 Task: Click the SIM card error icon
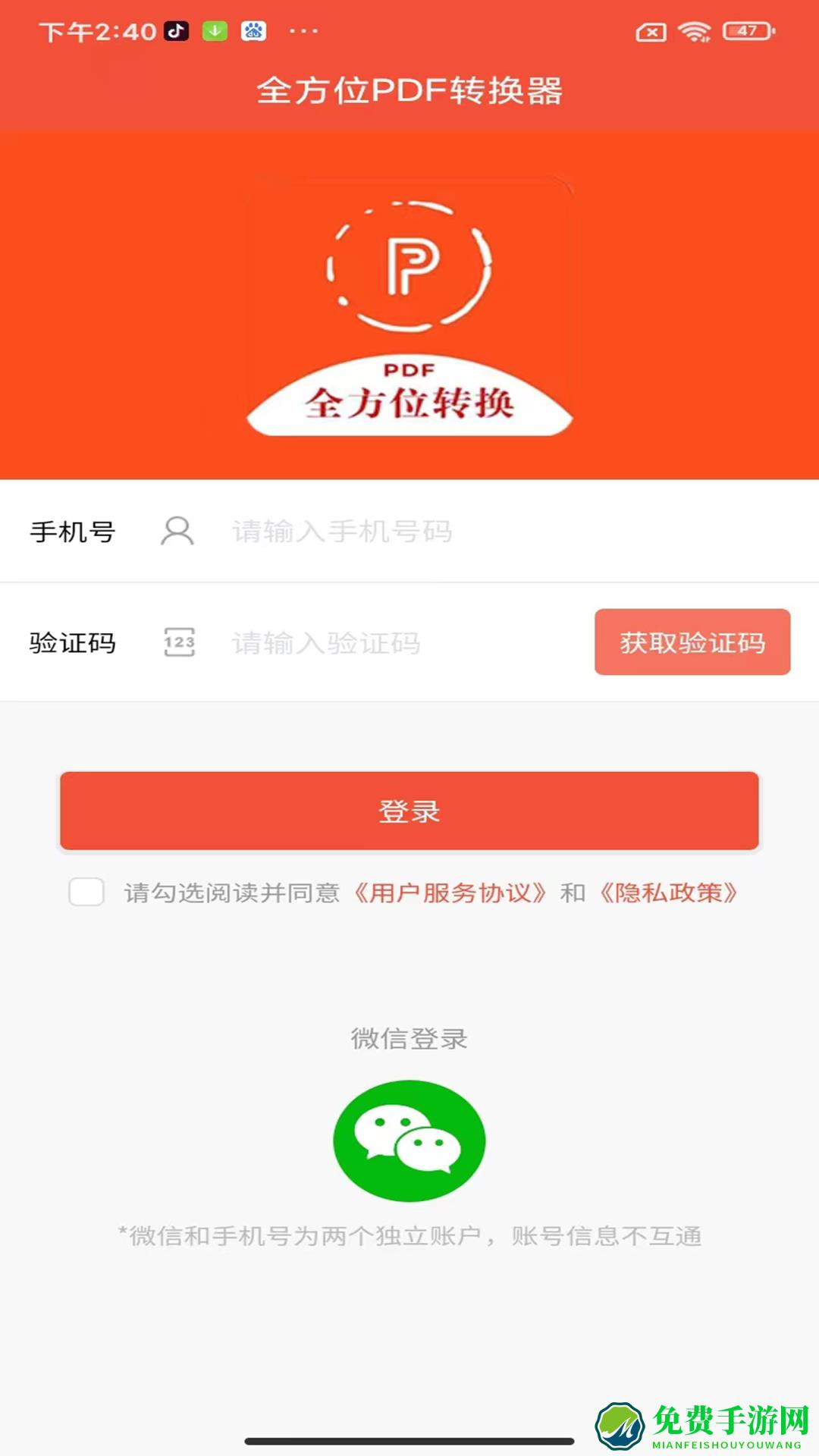pyautogui.click(x=651, y=30)
